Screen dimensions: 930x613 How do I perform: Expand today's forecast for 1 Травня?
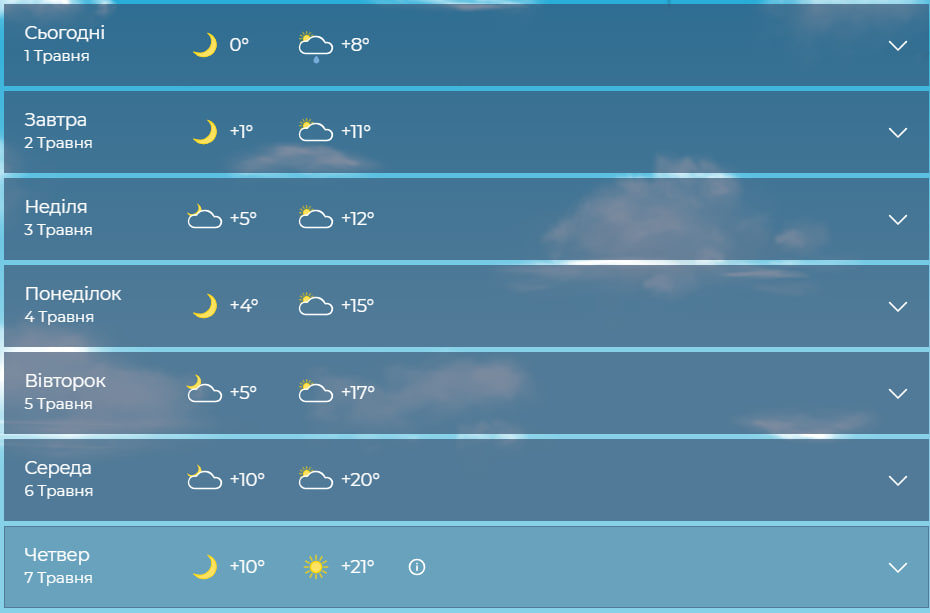click(897, 46)
